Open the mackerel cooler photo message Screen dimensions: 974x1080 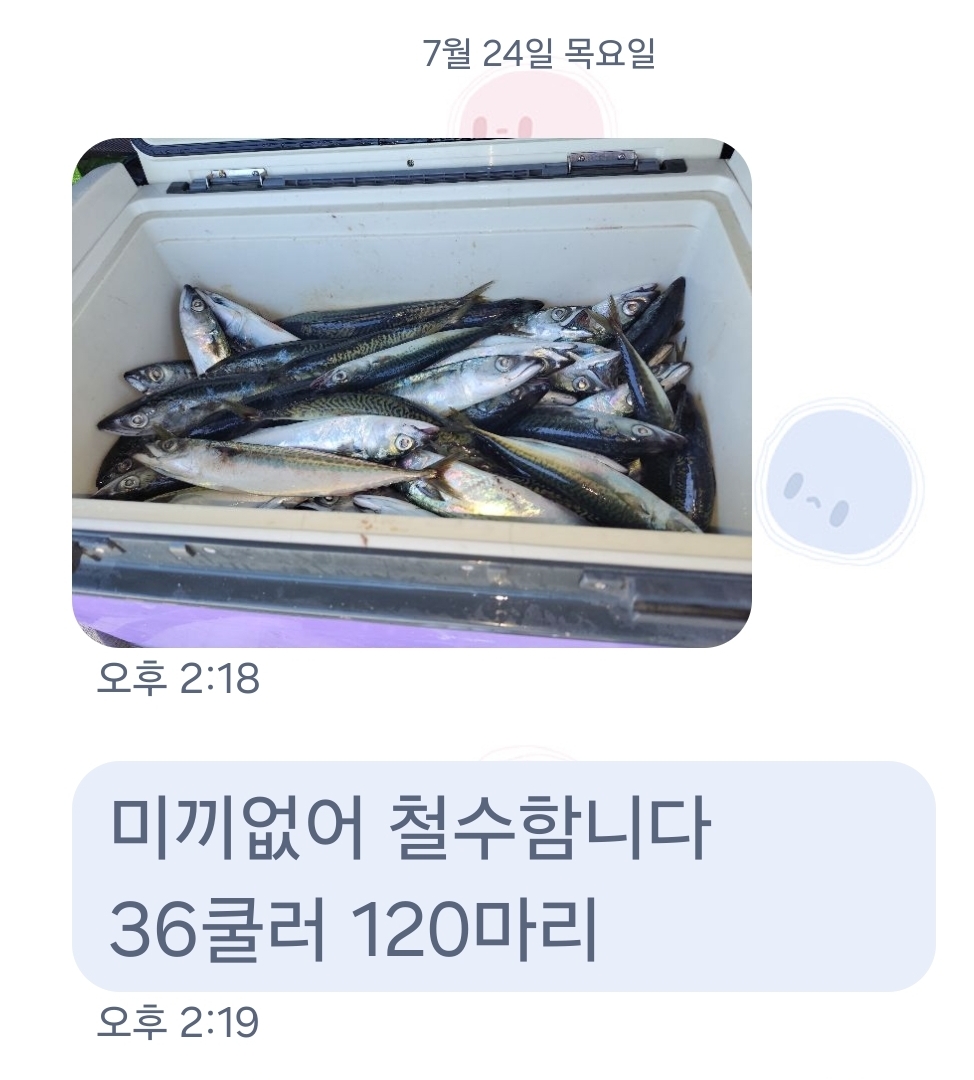(411, 392)
